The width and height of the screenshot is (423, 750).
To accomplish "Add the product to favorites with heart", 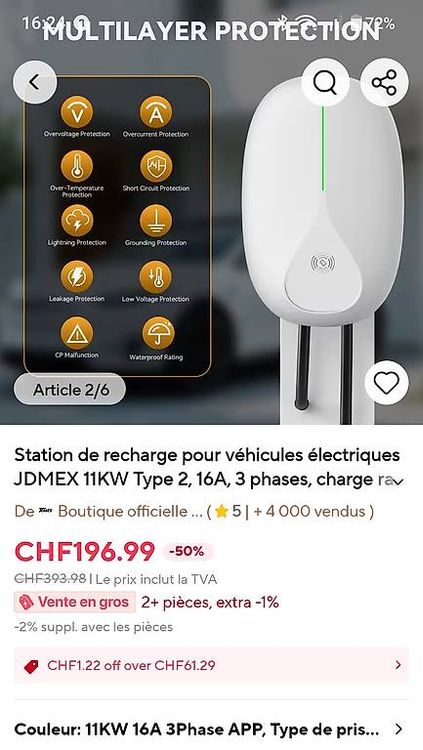I will [386, 383].
